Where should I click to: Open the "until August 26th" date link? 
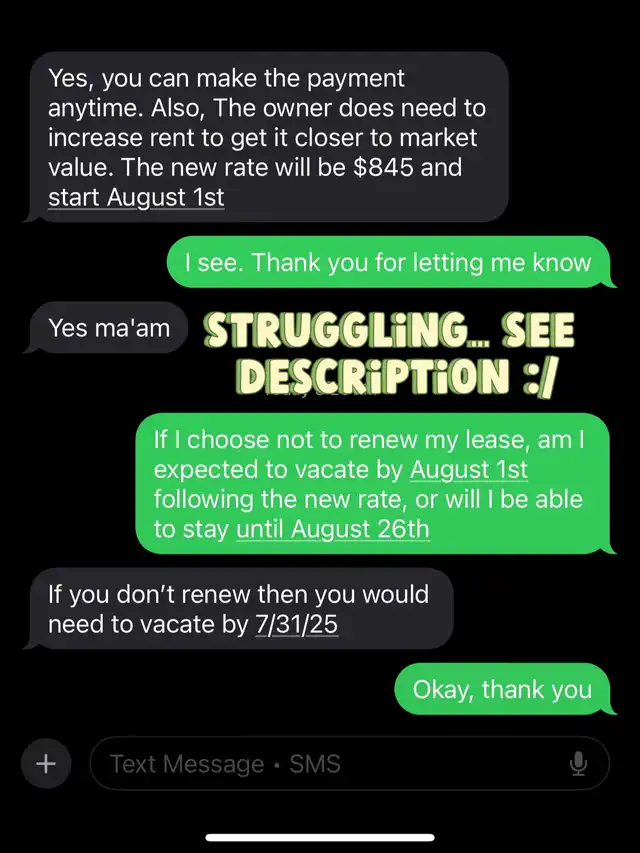coord(333,528)
